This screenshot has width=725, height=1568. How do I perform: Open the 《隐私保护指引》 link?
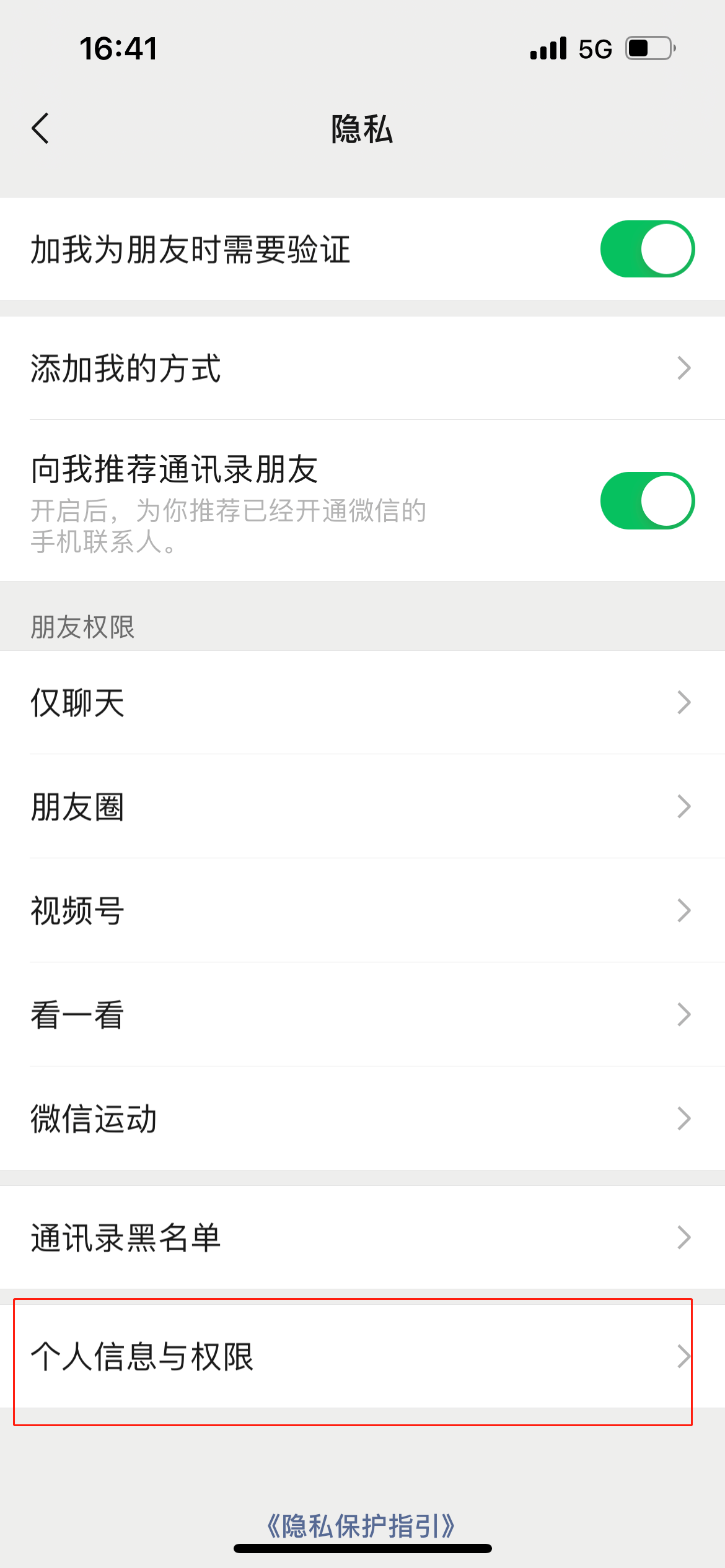361,1526
